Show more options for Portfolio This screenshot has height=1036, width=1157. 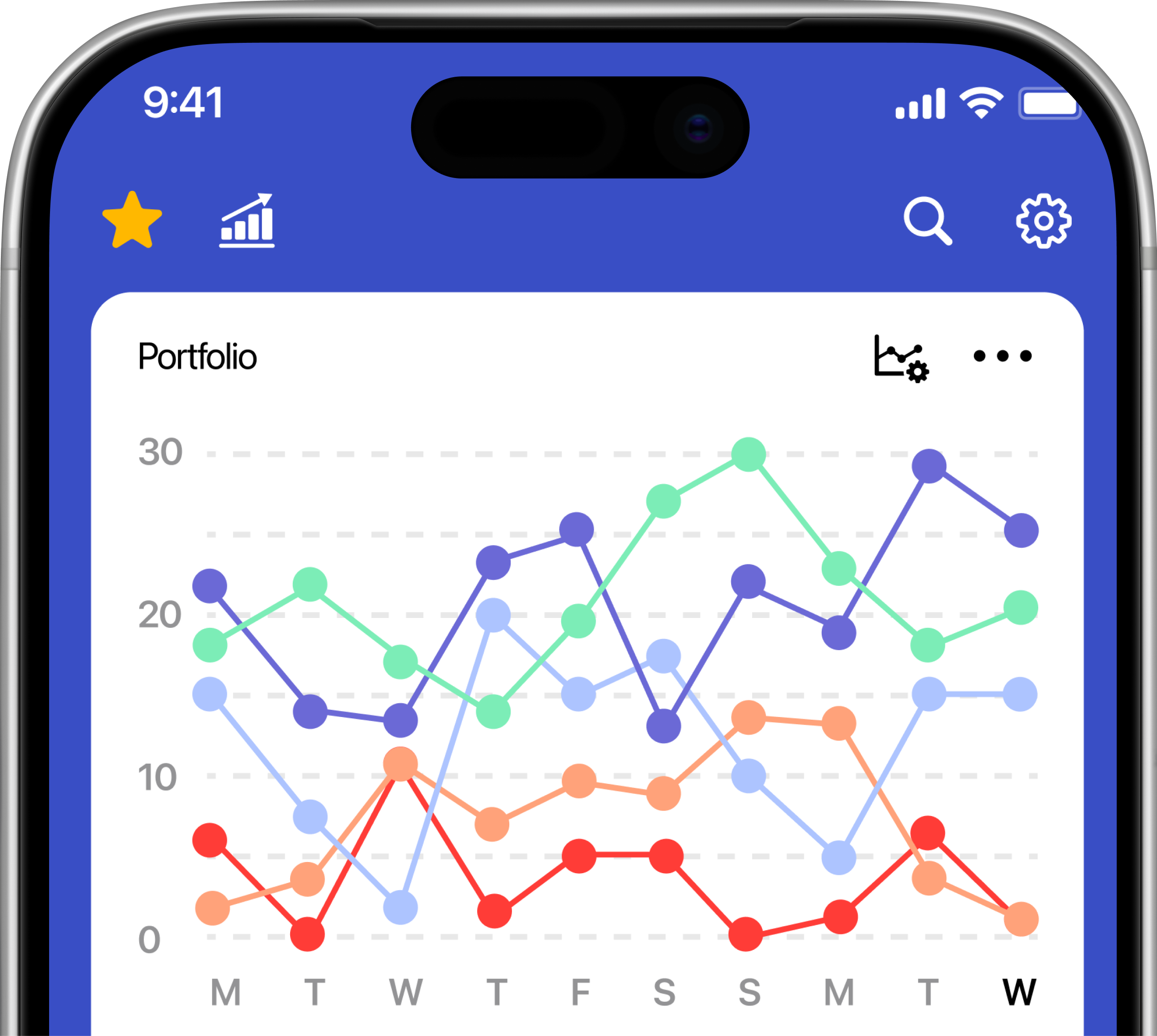point(1003,356)
